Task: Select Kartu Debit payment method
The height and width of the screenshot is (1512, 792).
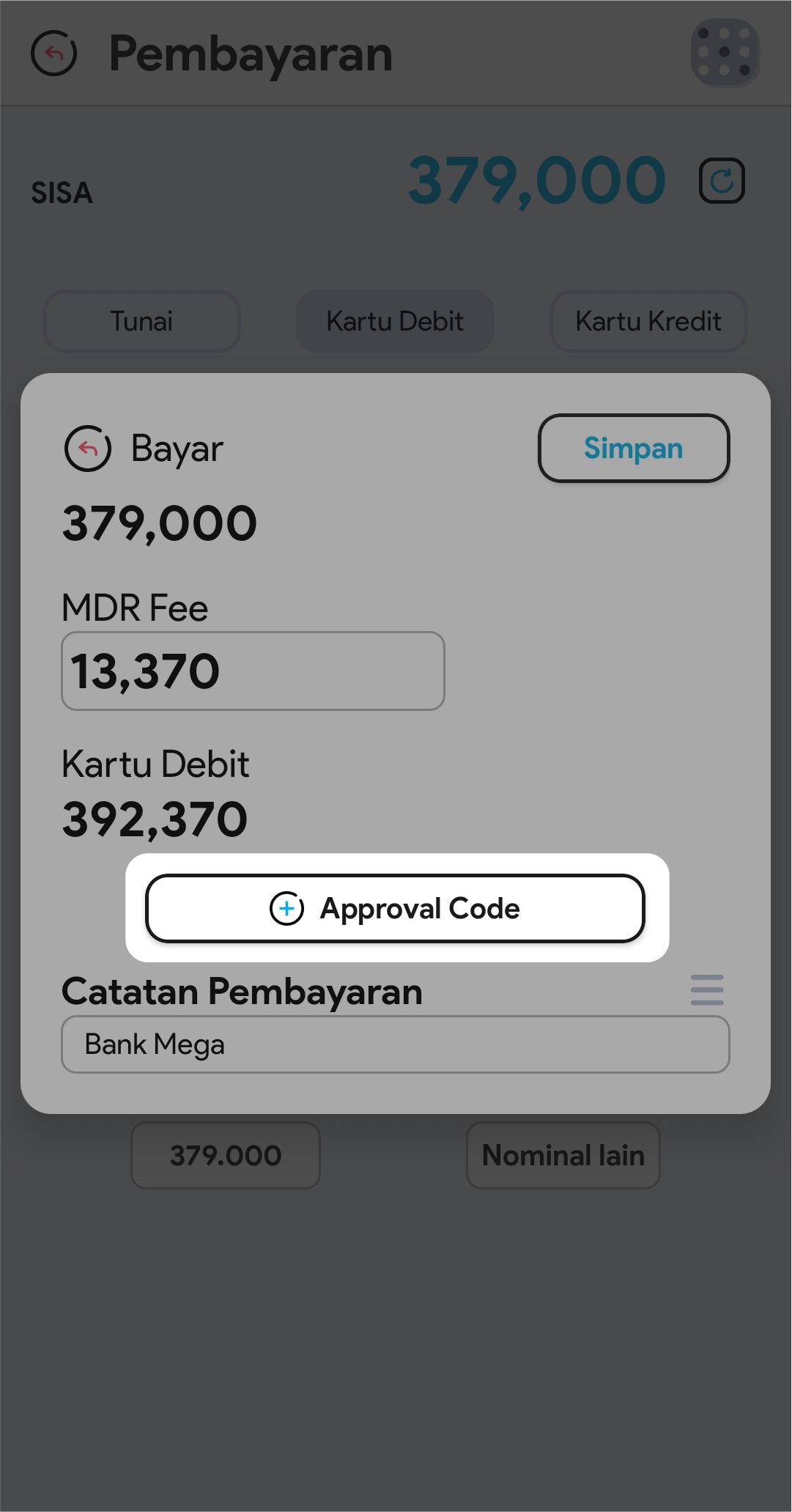Action: point(395,321)
